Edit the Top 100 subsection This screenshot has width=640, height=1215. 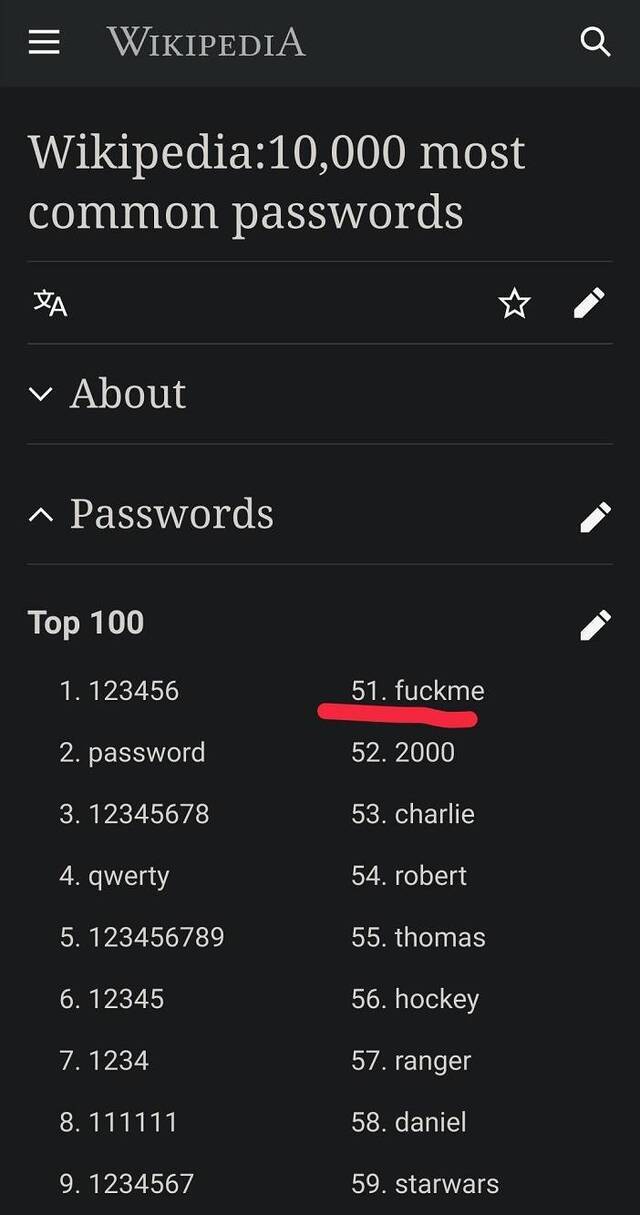coord(595,625)
